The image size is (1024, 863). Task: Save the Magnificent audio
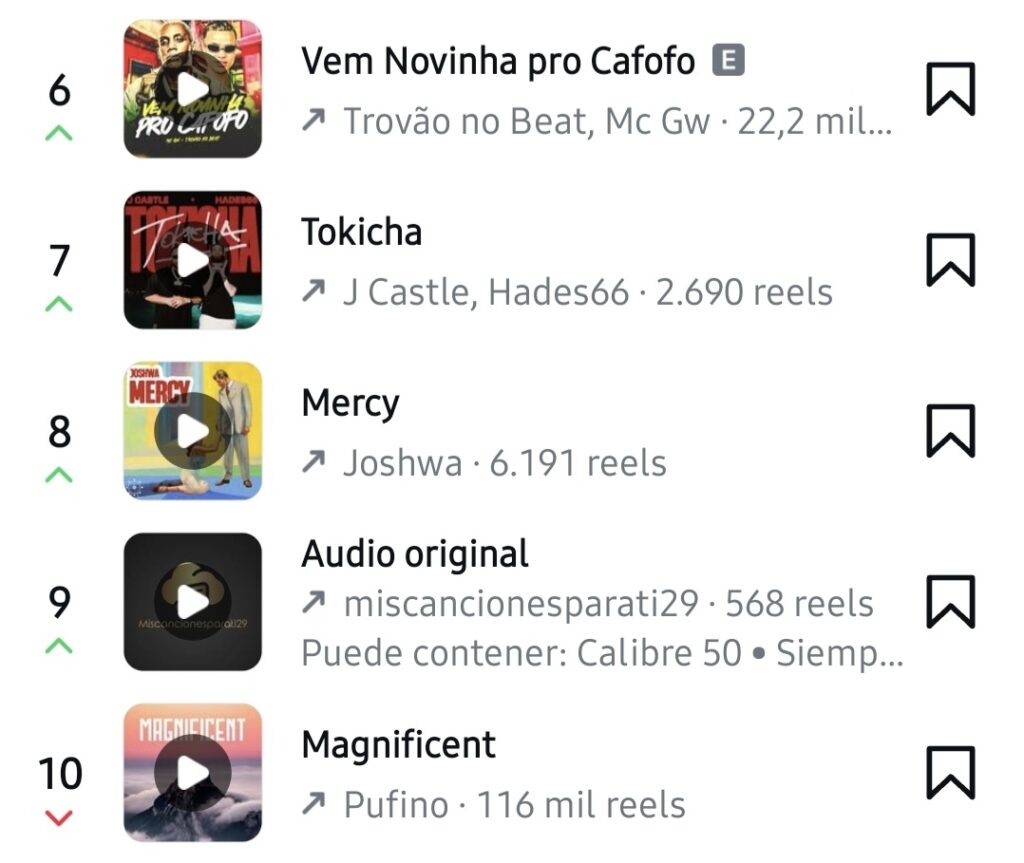tap(949, 773)
